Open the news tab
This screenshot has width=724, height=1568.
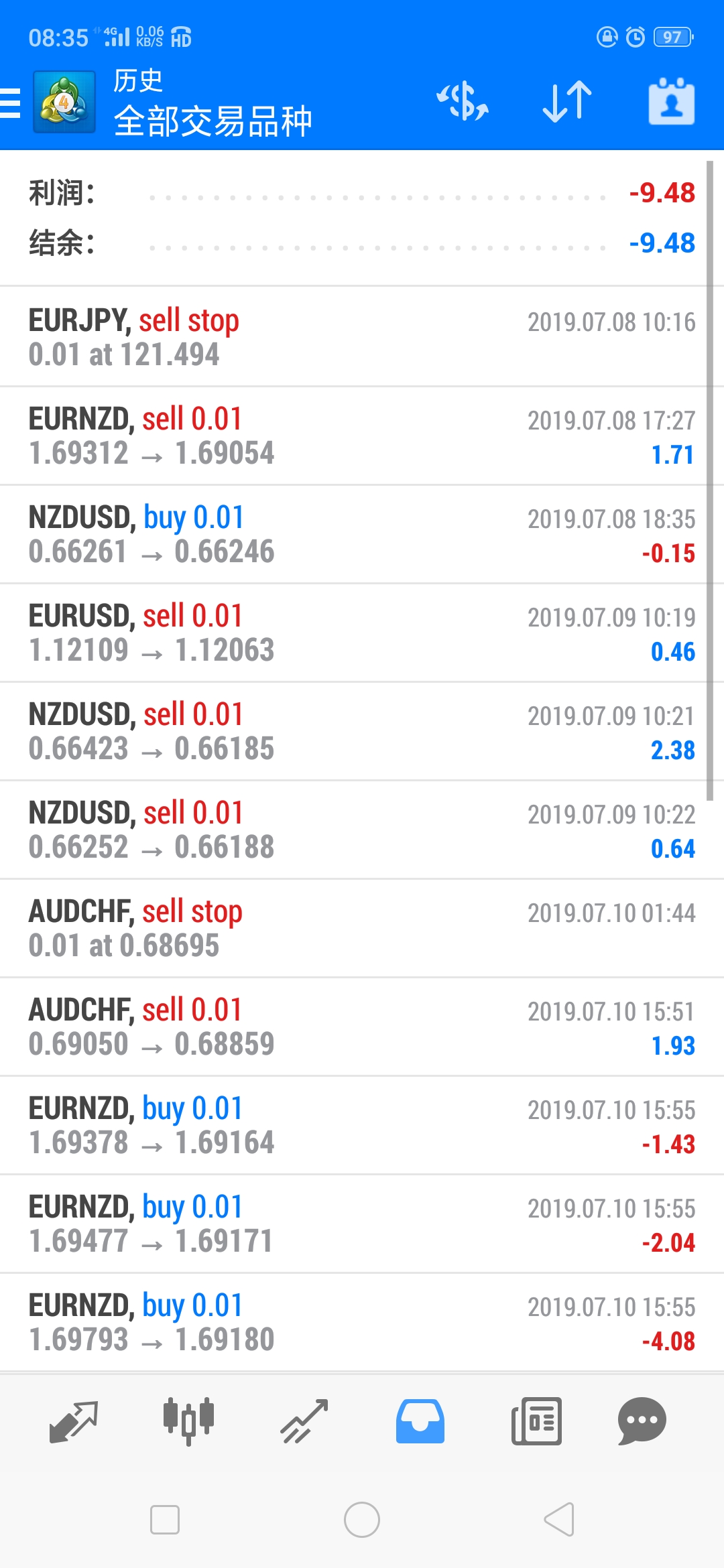(536, 1421)
